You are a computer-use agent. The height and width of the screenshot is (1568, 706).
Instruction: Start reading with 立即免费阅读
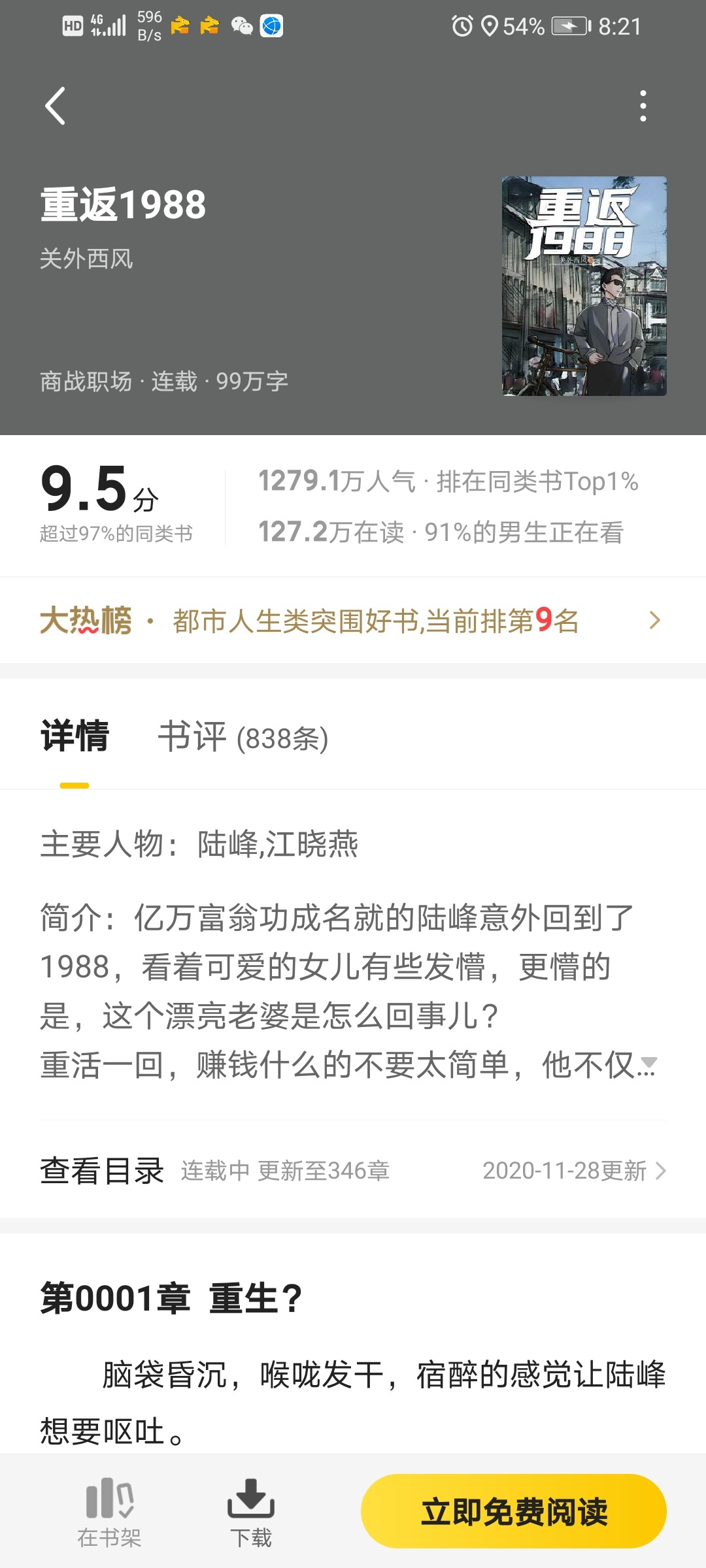point(514,1511)
